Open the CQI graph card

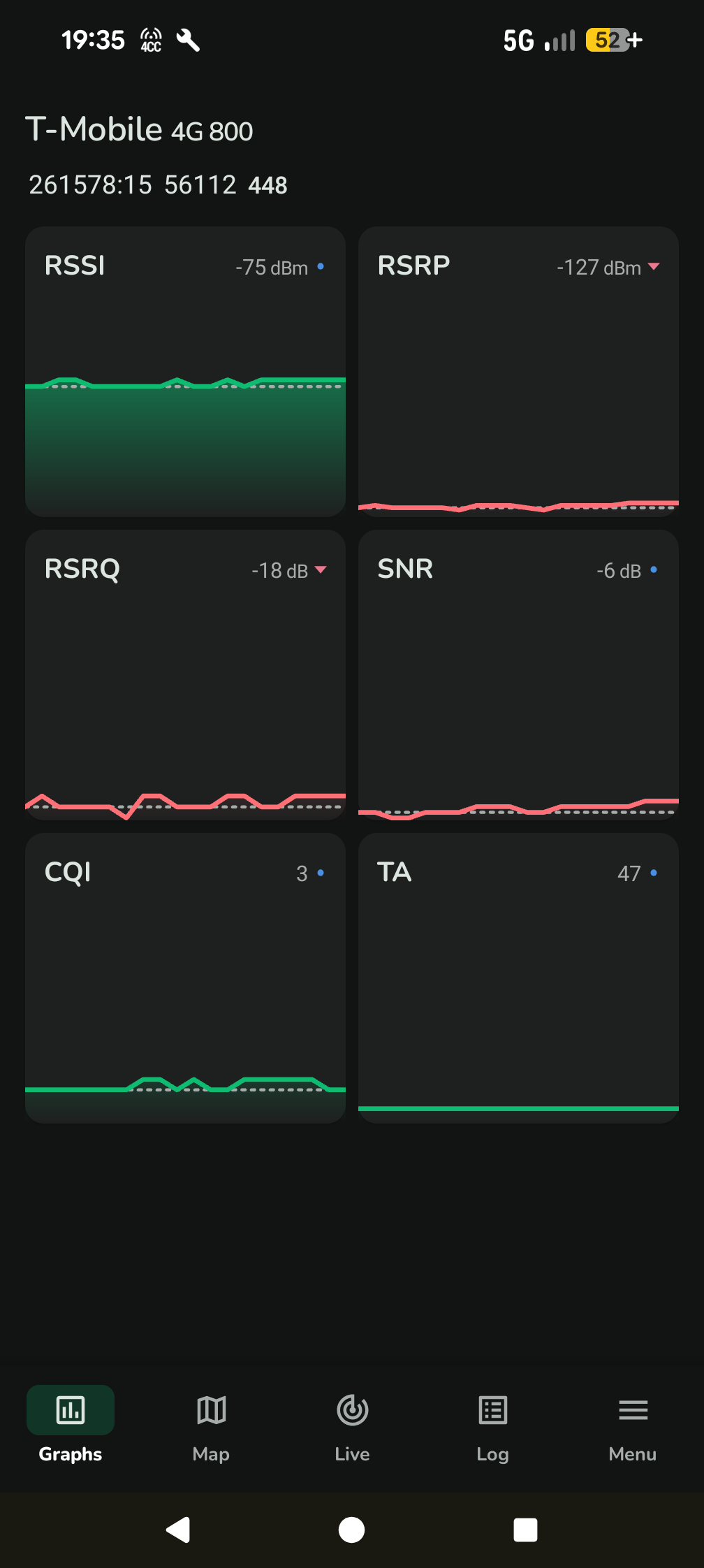[185, 978]
